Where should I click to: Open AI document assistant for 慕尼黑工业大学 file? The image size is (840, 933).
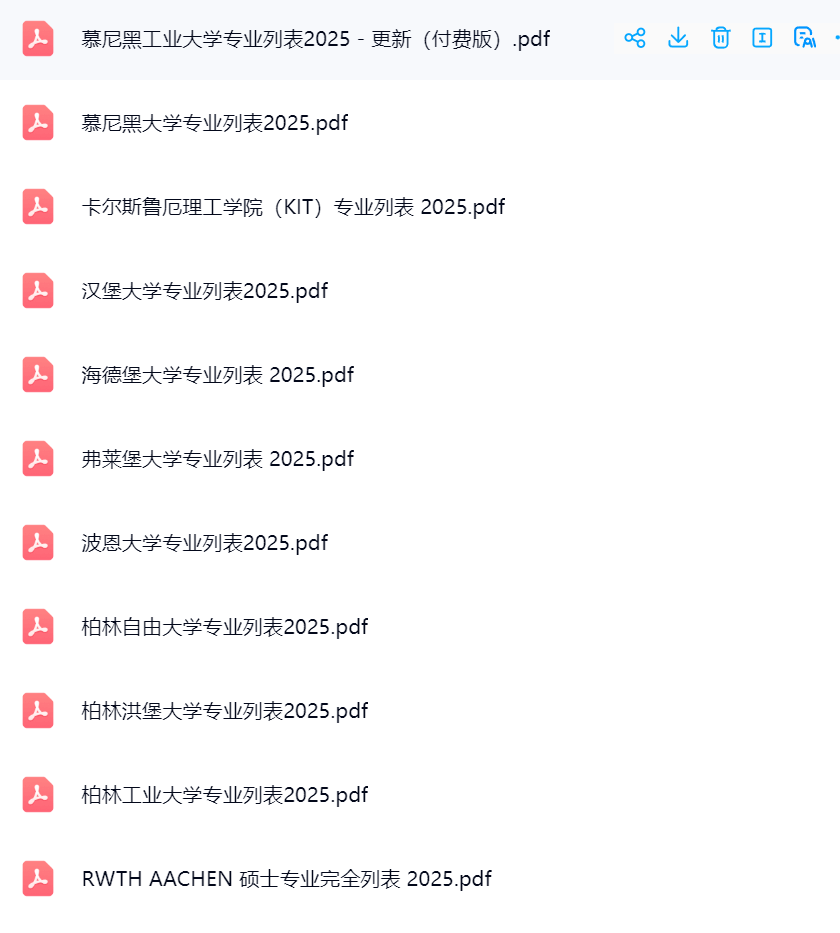(804, 38)
